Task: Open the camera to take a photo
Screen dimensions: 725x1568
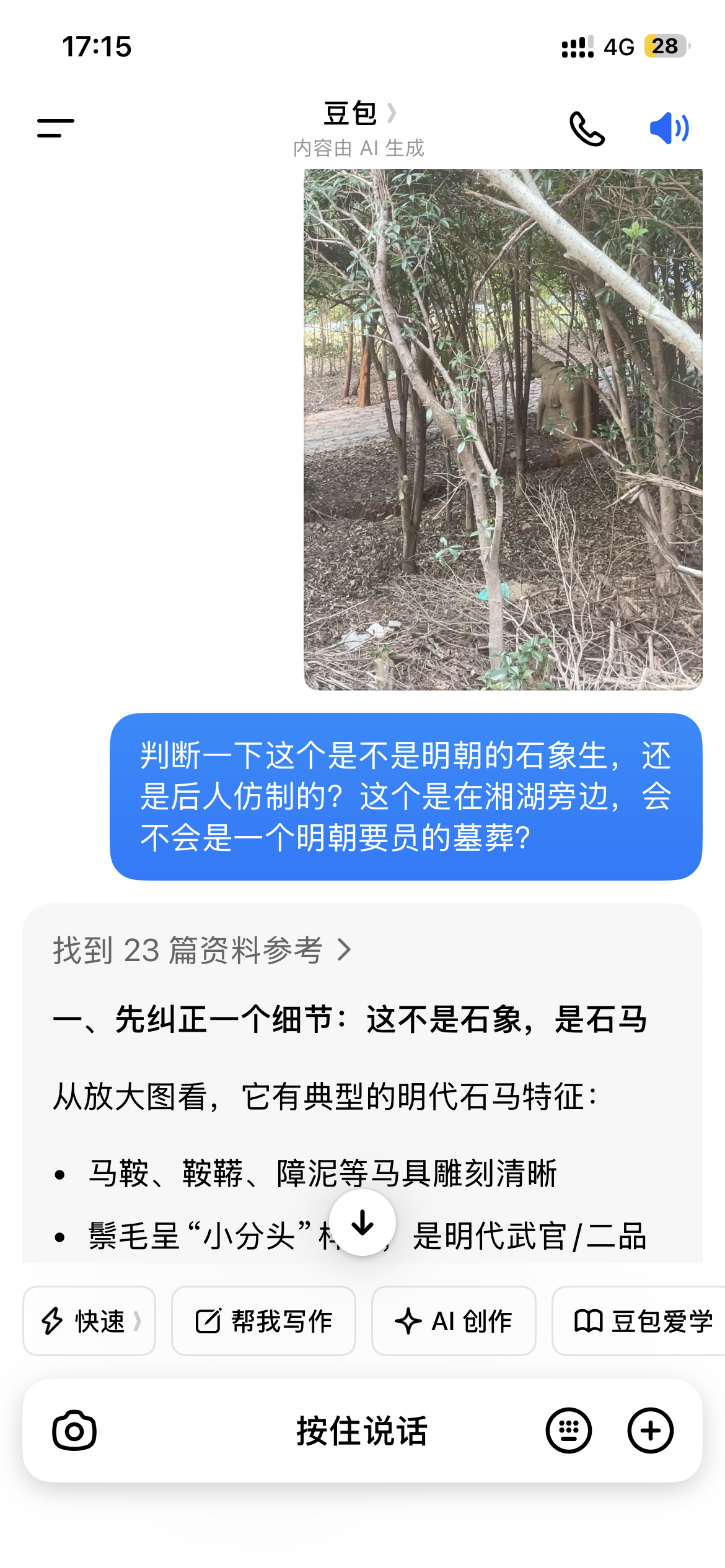Action: click(x=74, y=1431)
